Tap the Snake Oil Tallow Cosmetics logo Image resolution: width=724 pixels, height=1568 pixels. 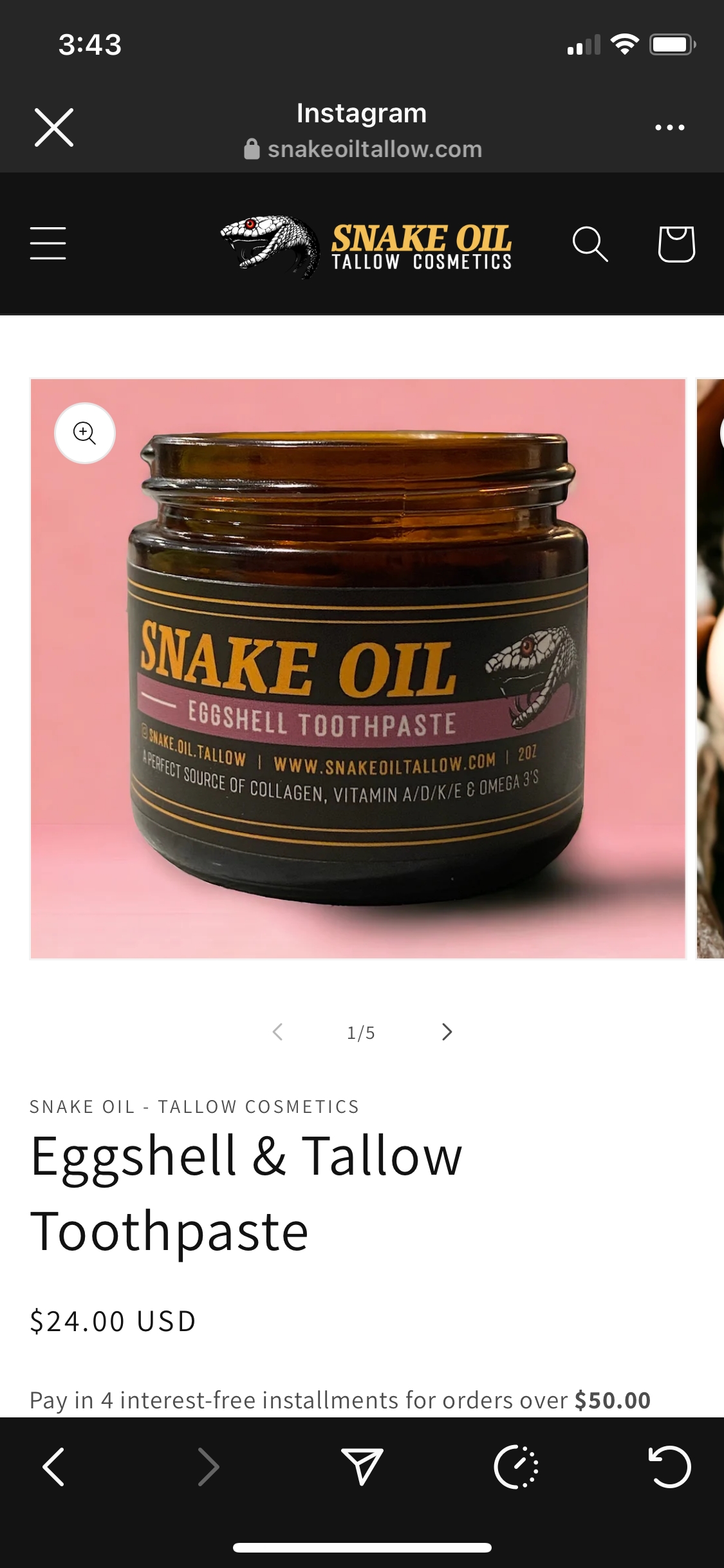tap(366, 245)
